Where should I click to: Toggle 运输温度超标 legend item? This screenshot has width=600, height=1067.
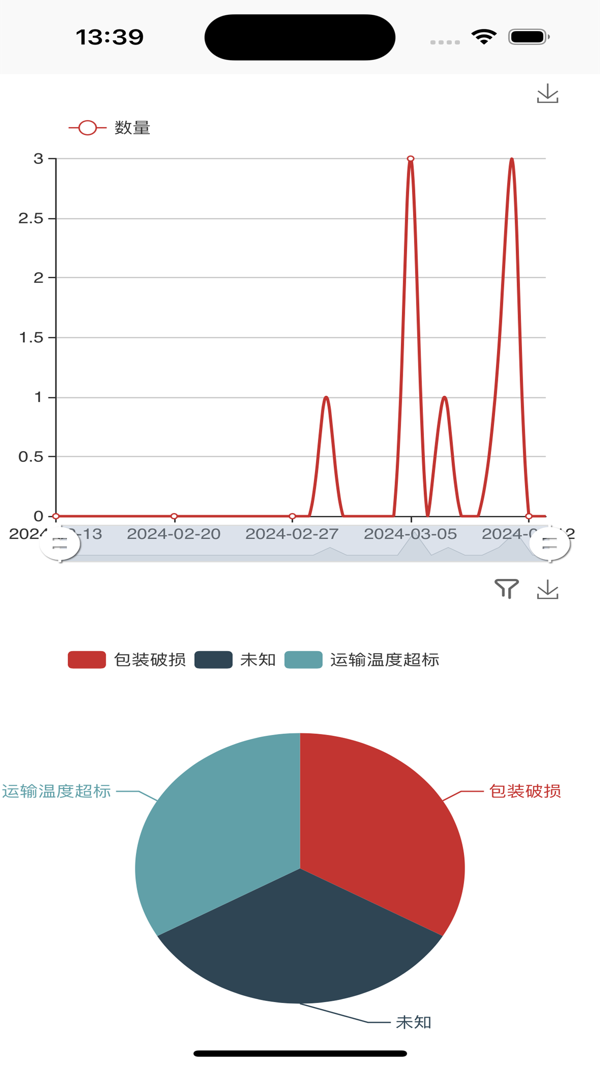[362, 659]
